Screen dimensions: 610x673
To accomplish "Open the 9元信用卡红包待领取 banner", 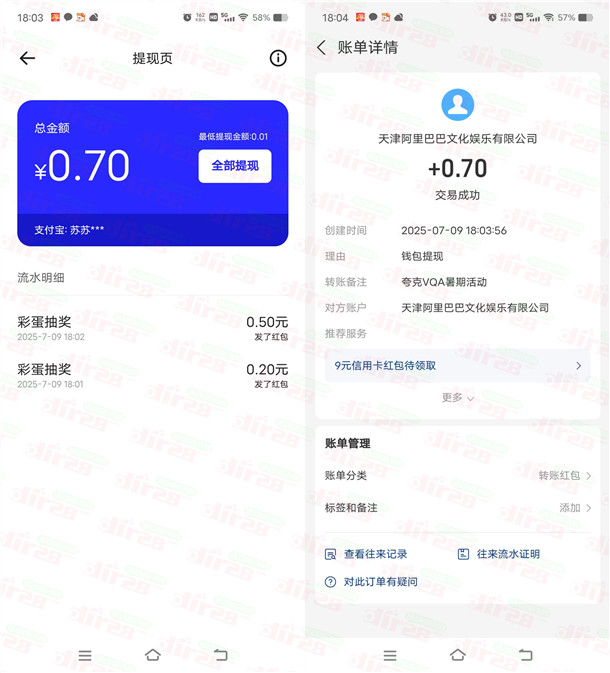I will tap(457, 366).
